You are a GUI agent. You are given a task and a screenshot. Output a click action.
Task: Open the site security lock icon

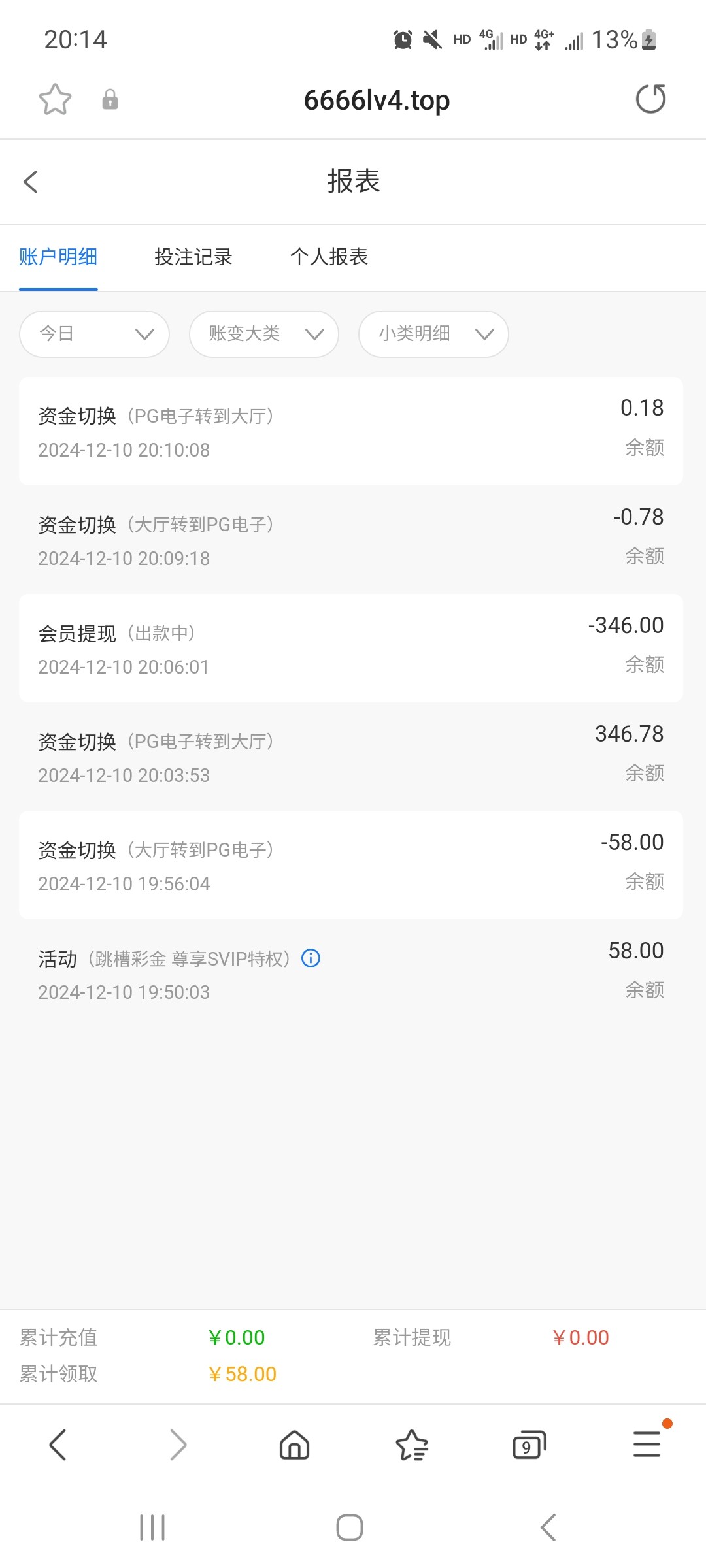point(110,99)
